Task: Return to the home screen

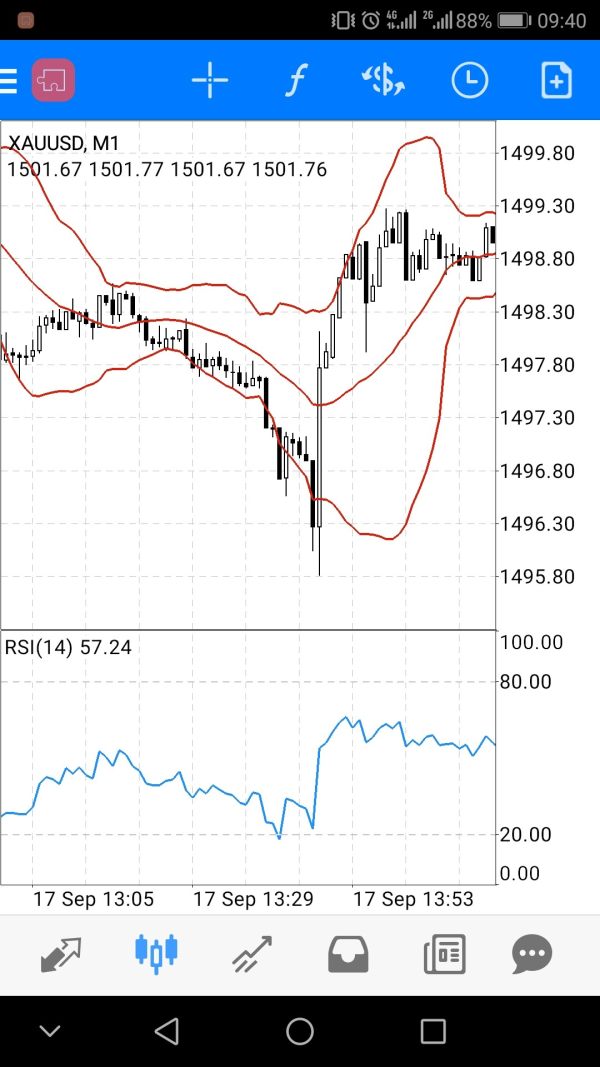Action: (300, 1031)
